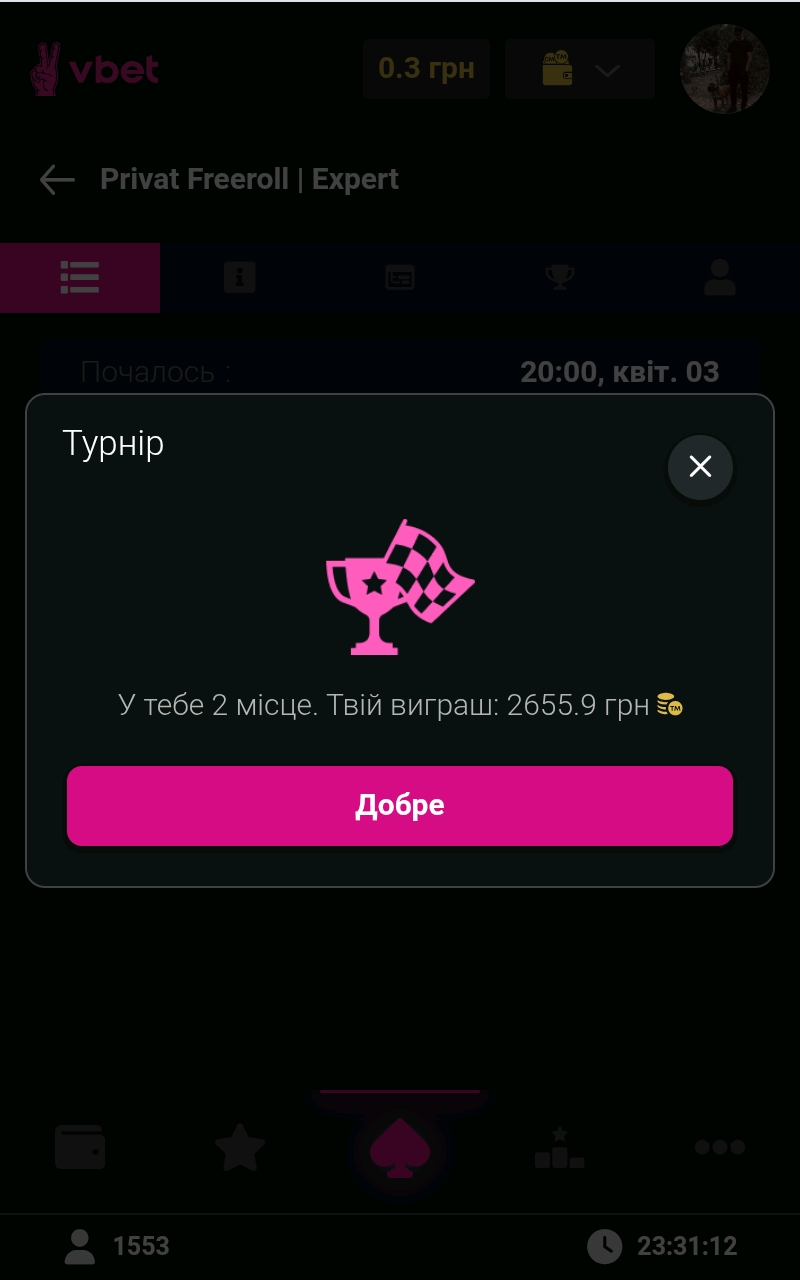Screen dimensions: 800x1280
Task: Tap the 0.3 грн balance
Action: pyautogui.click(x=426, y=69)
